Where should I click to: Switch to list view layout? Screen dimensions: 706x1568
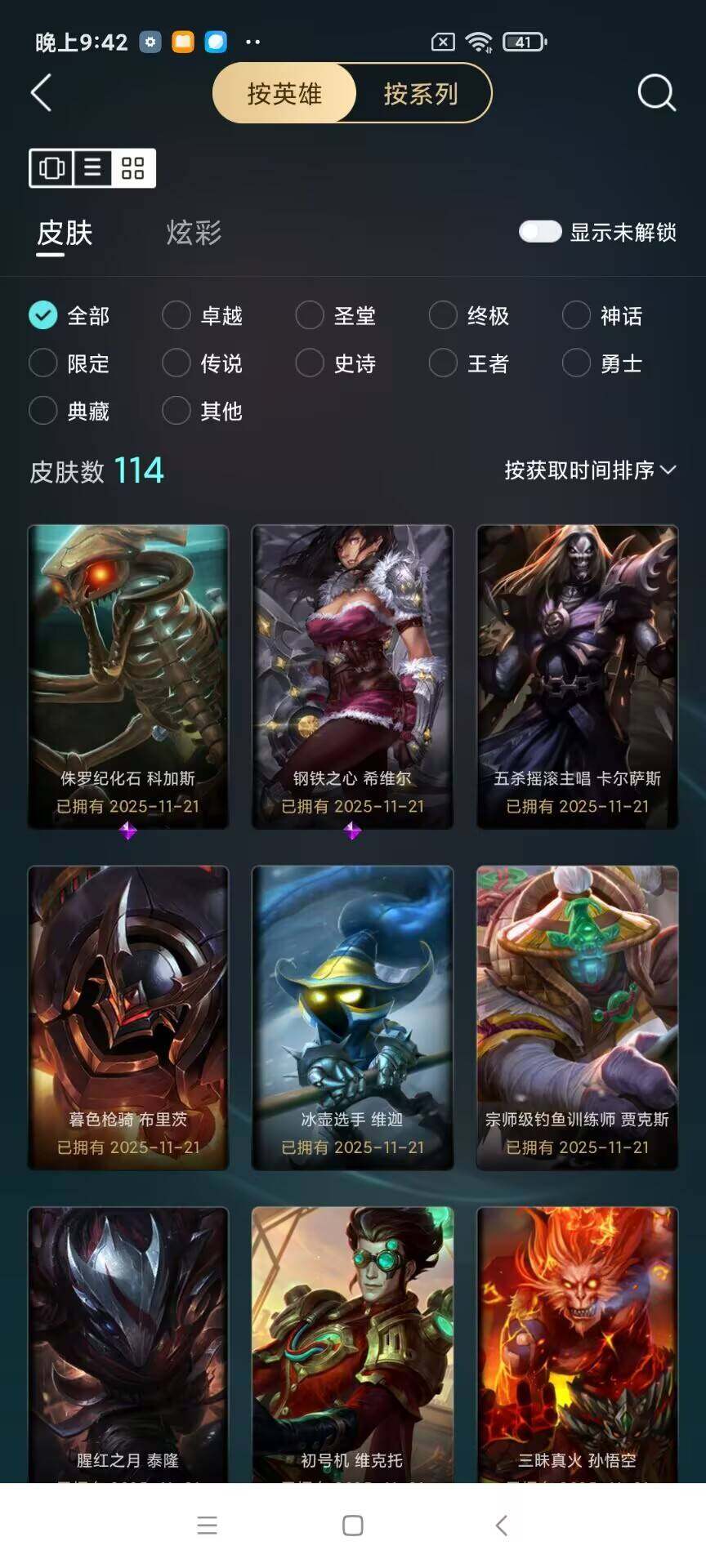click(92, 168)
